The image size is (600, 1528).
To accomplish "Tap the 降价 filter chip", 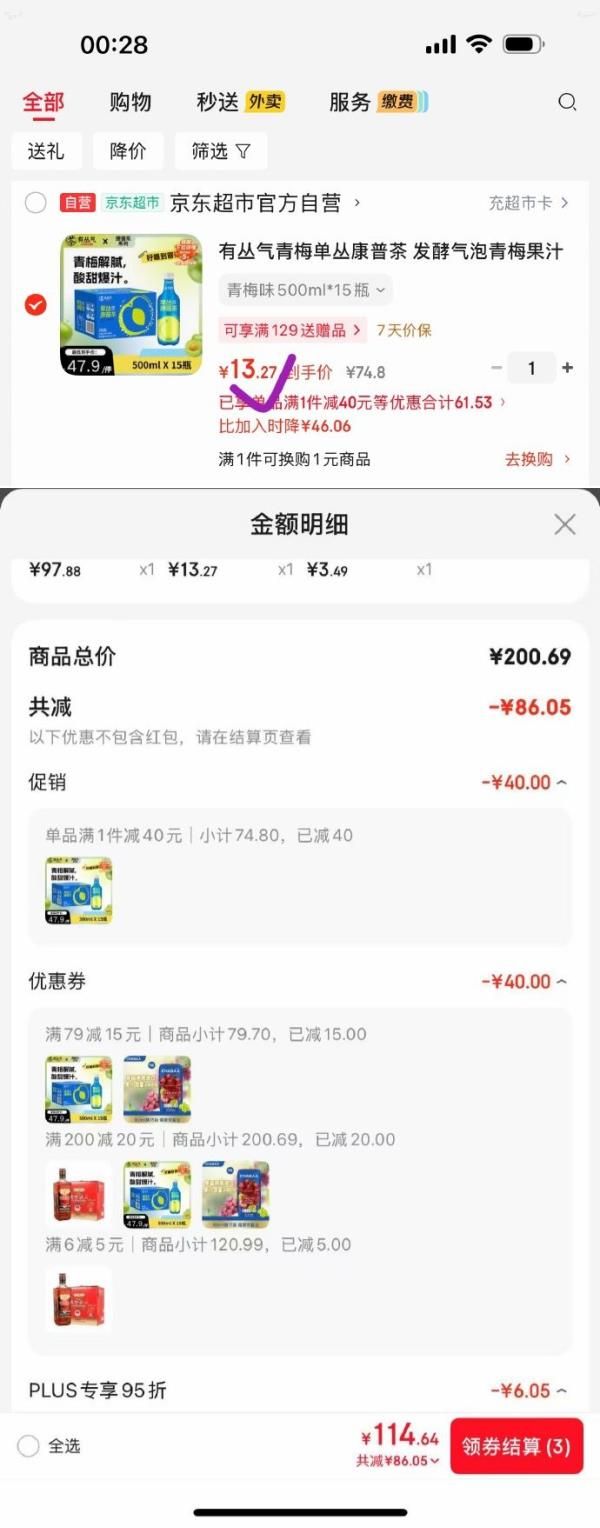I will (x=128, y=151).
